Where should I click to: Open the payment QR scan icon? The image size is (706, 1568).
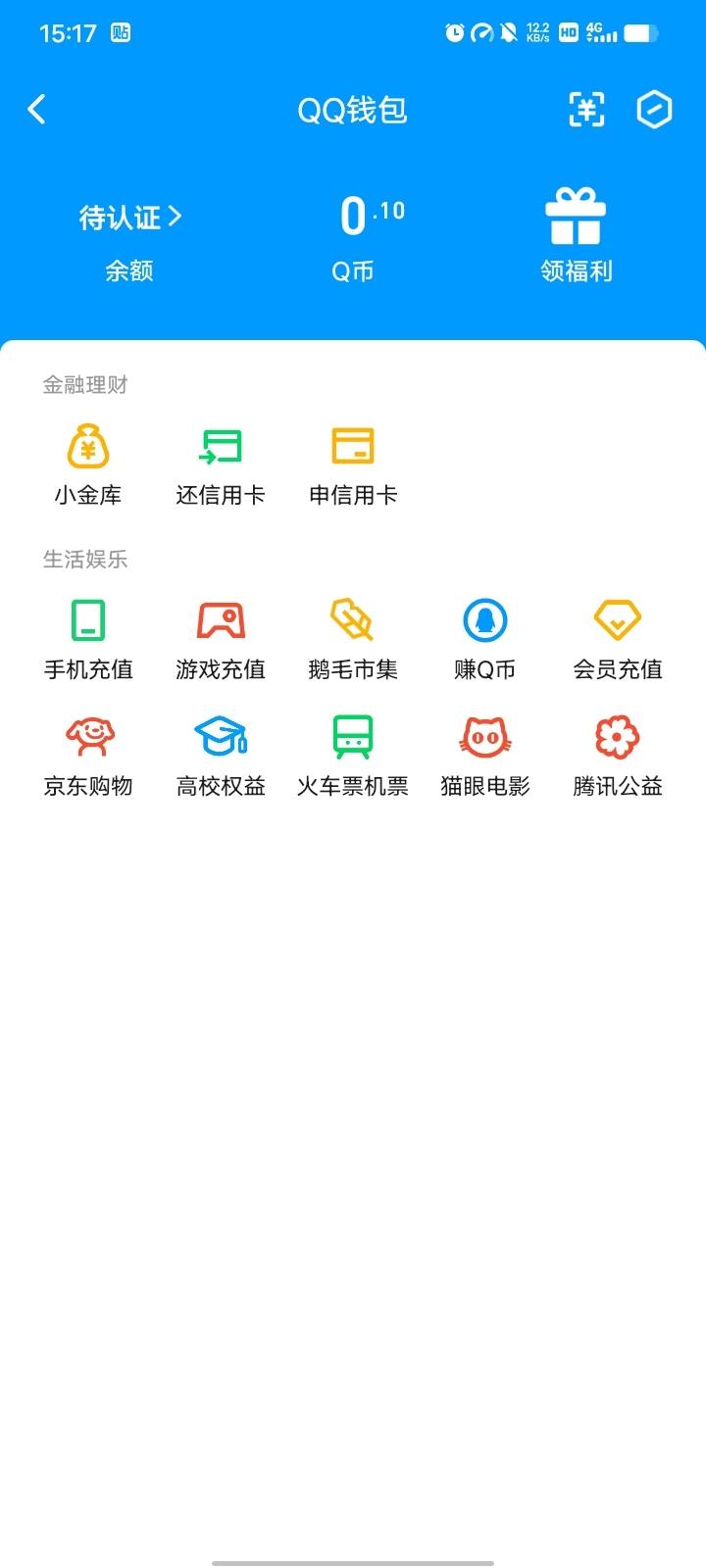585,111
